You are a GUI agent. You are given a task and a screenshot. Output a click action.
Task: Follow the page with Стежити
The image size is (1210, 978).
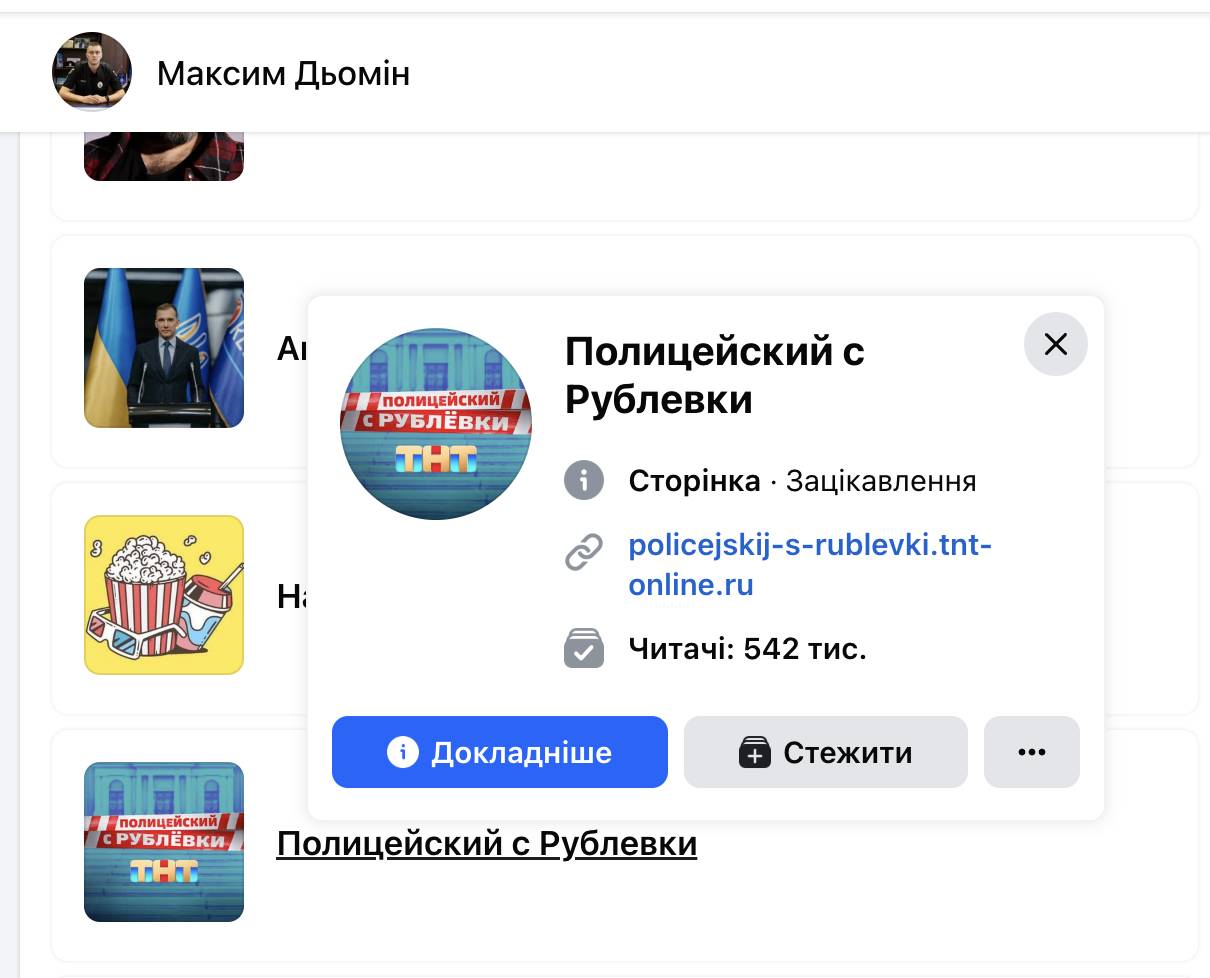(x=825, y=752)
